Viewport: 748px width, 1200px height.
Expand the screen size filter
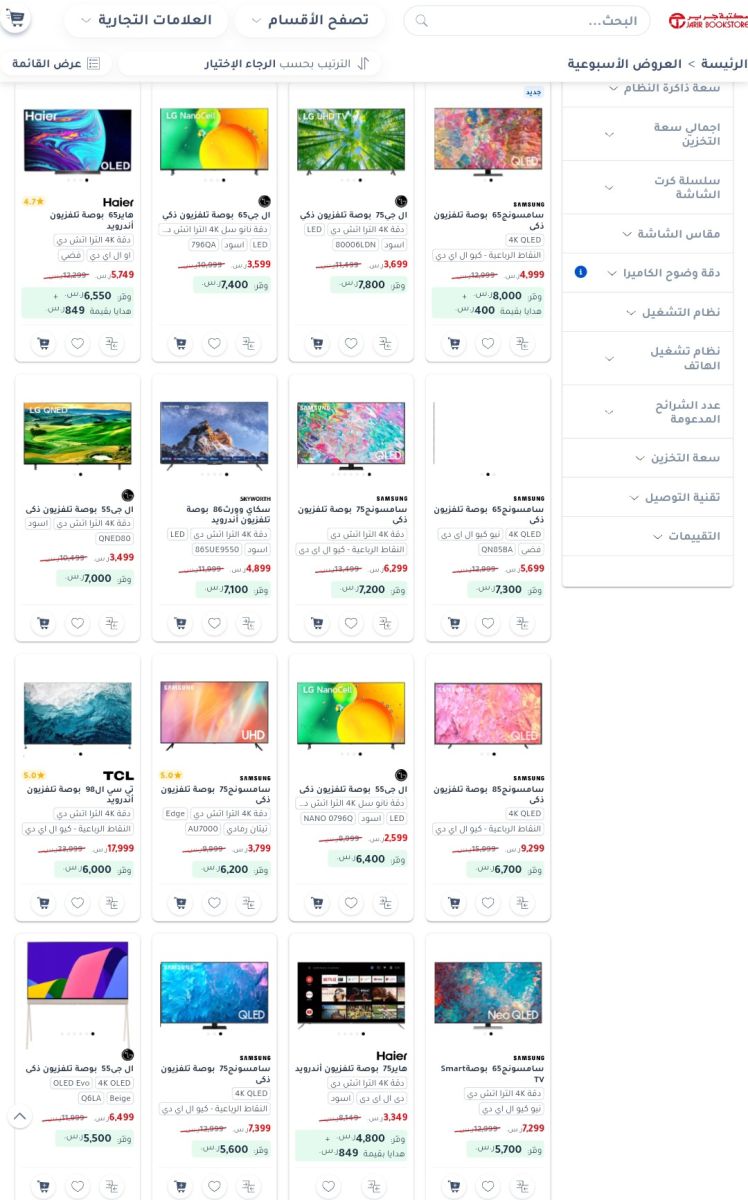[x=668, y=234]
